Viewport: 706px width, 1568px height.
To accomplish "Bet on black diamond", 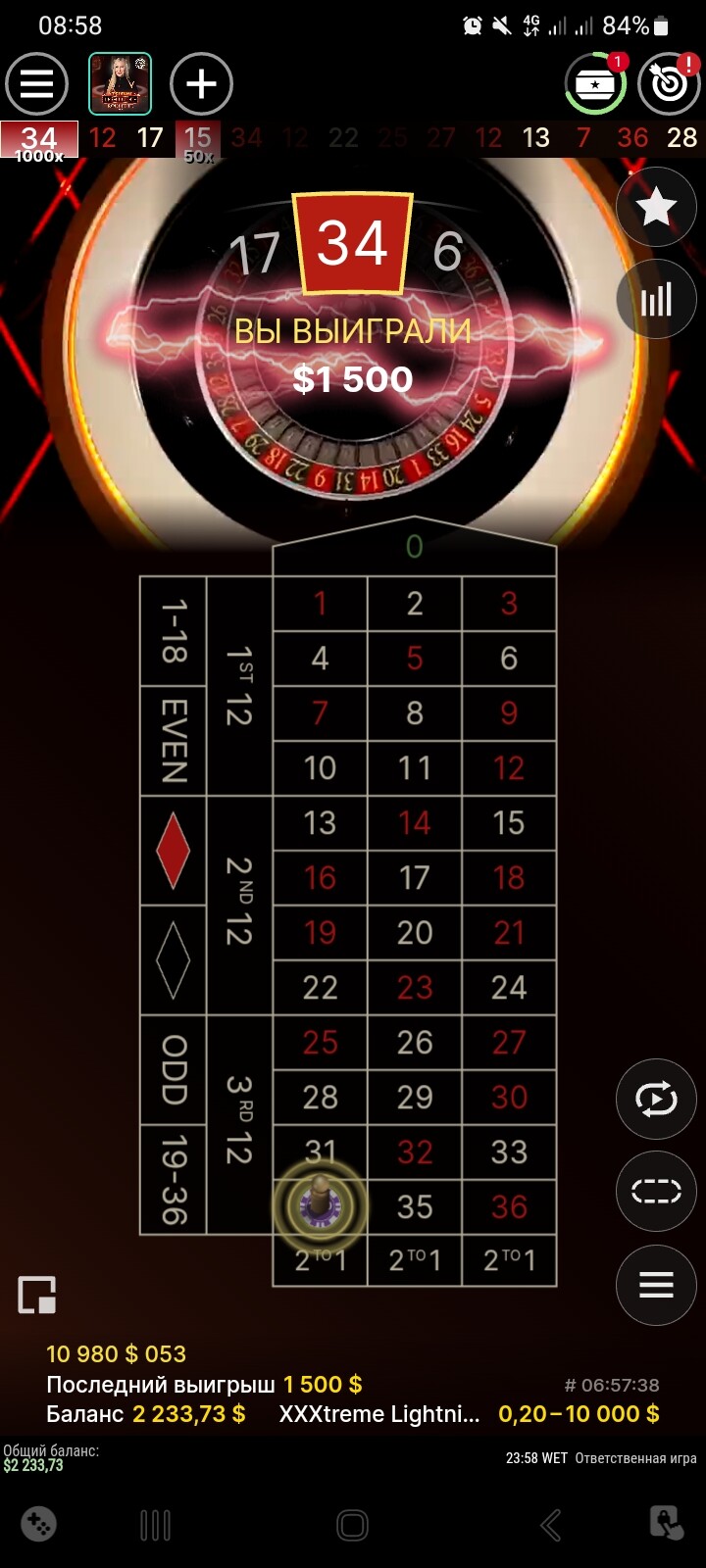I will [x=174, y=960].
